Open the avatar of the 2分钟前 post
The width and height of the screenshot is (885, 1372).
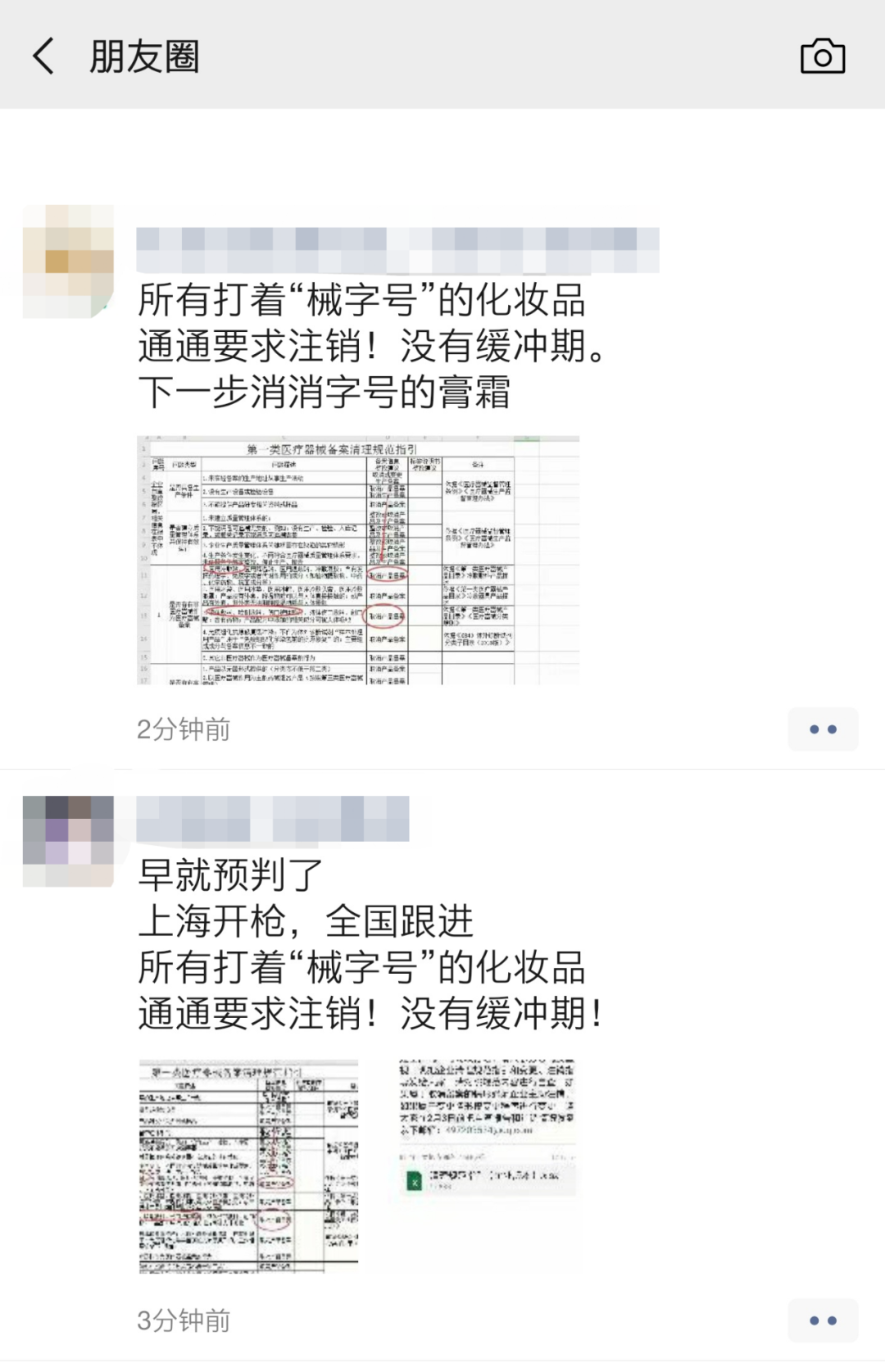68,261
